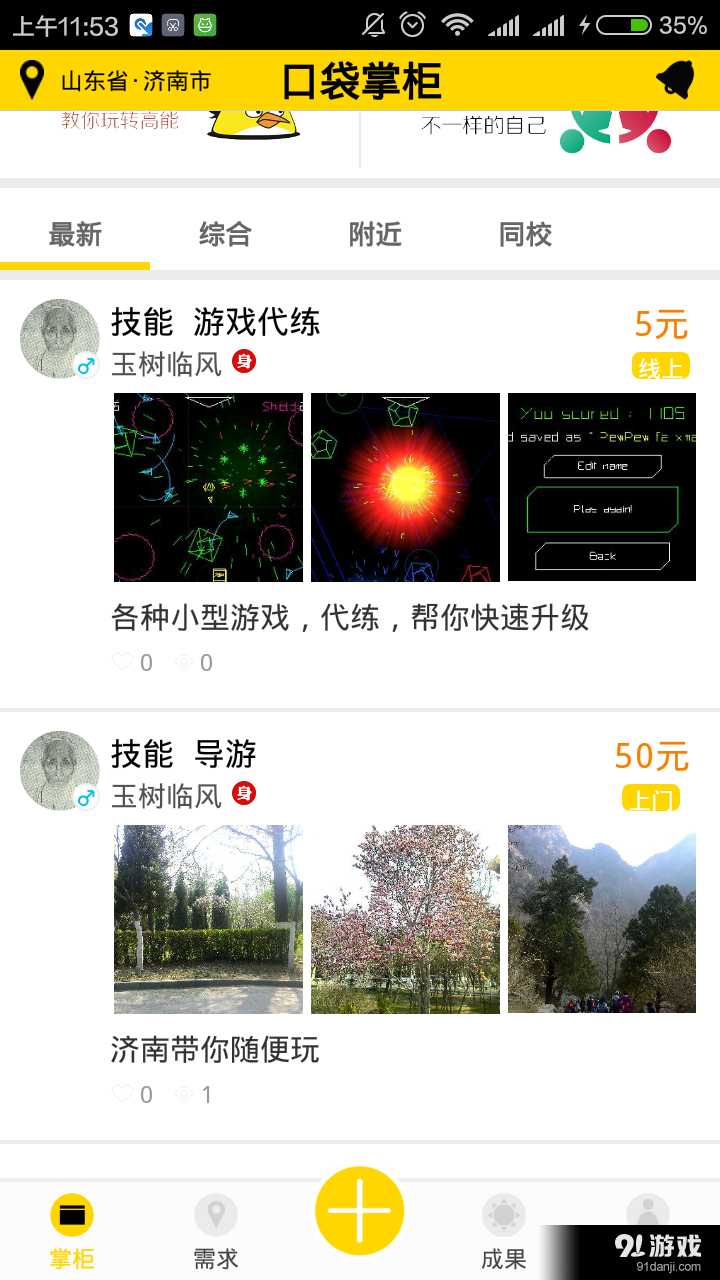Viewport: 720px width, 1280px height.
Task: Click the 身 verification badge next to 玉树临风
Action: [240, 362]
